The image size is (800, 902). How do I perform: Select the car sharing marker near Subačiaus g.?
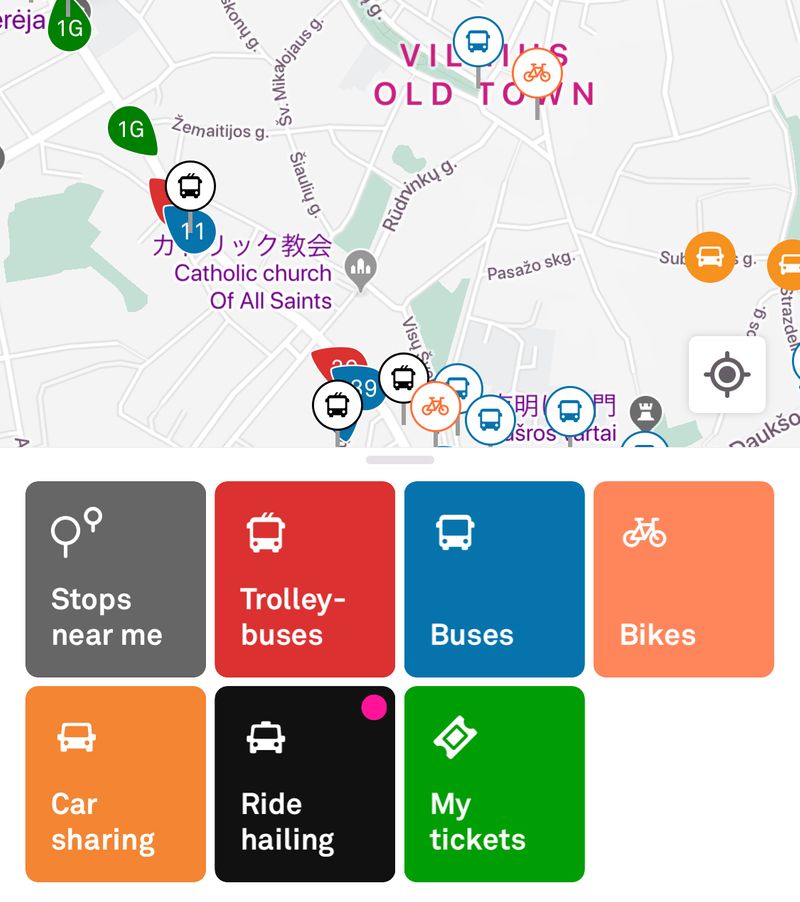[x=710, y=257]
